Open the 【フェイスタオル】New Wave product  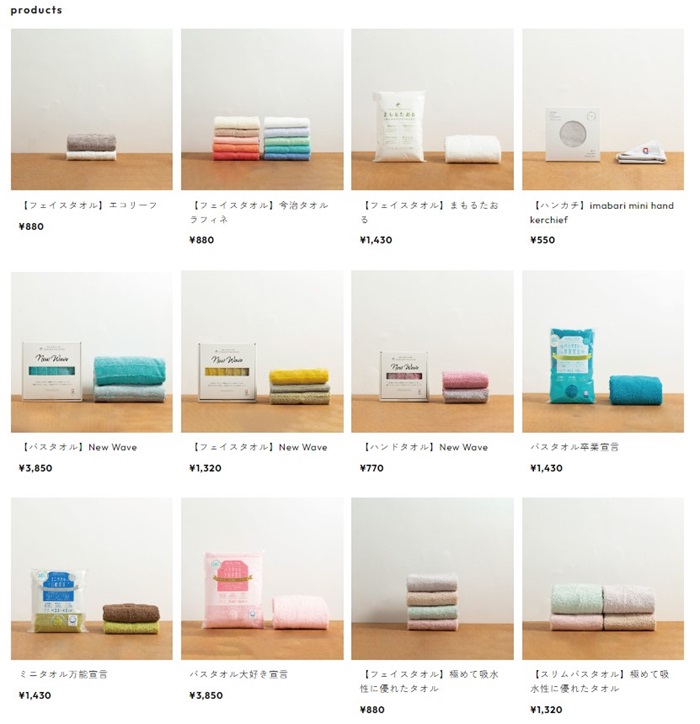(x=261, y=352)
